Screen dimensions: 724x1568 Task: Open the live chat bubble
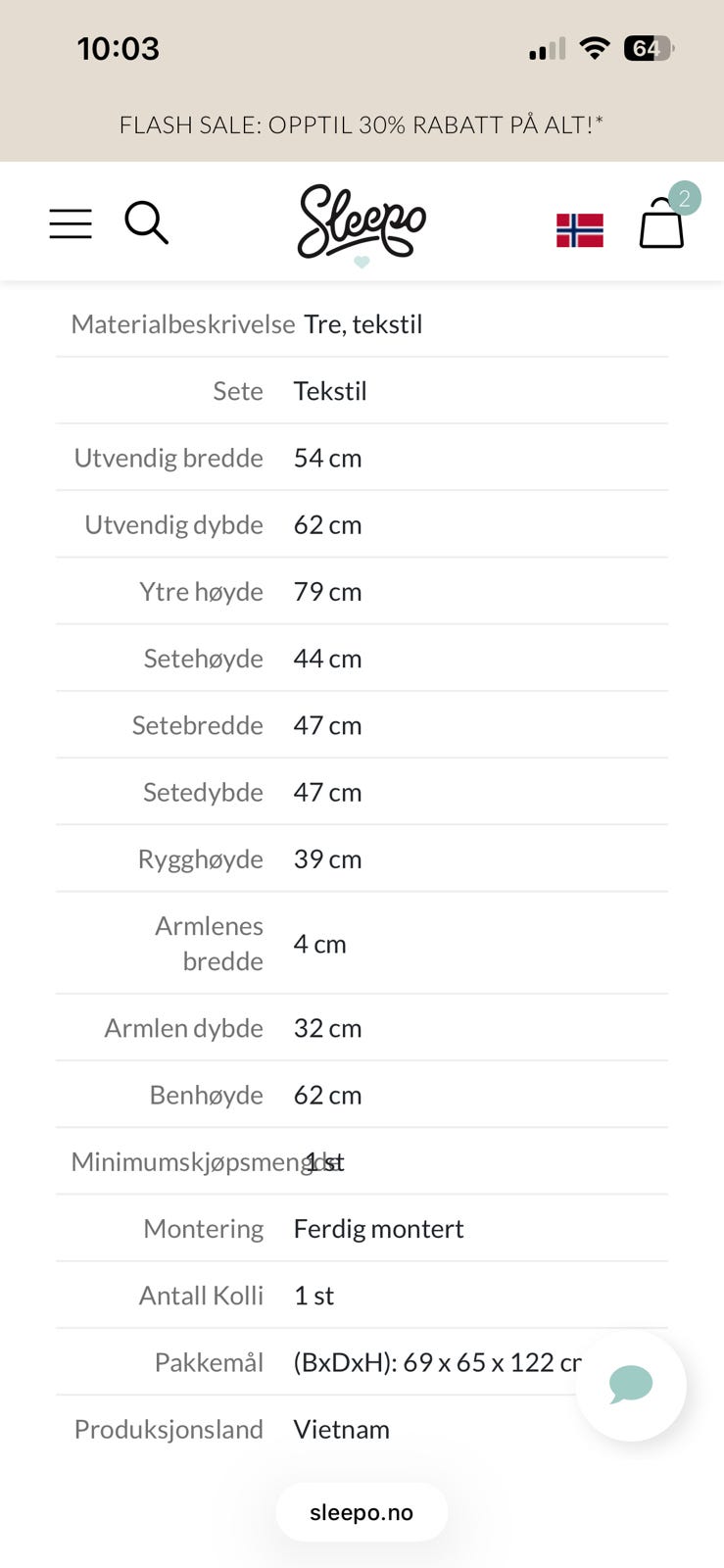point(631,1385)
